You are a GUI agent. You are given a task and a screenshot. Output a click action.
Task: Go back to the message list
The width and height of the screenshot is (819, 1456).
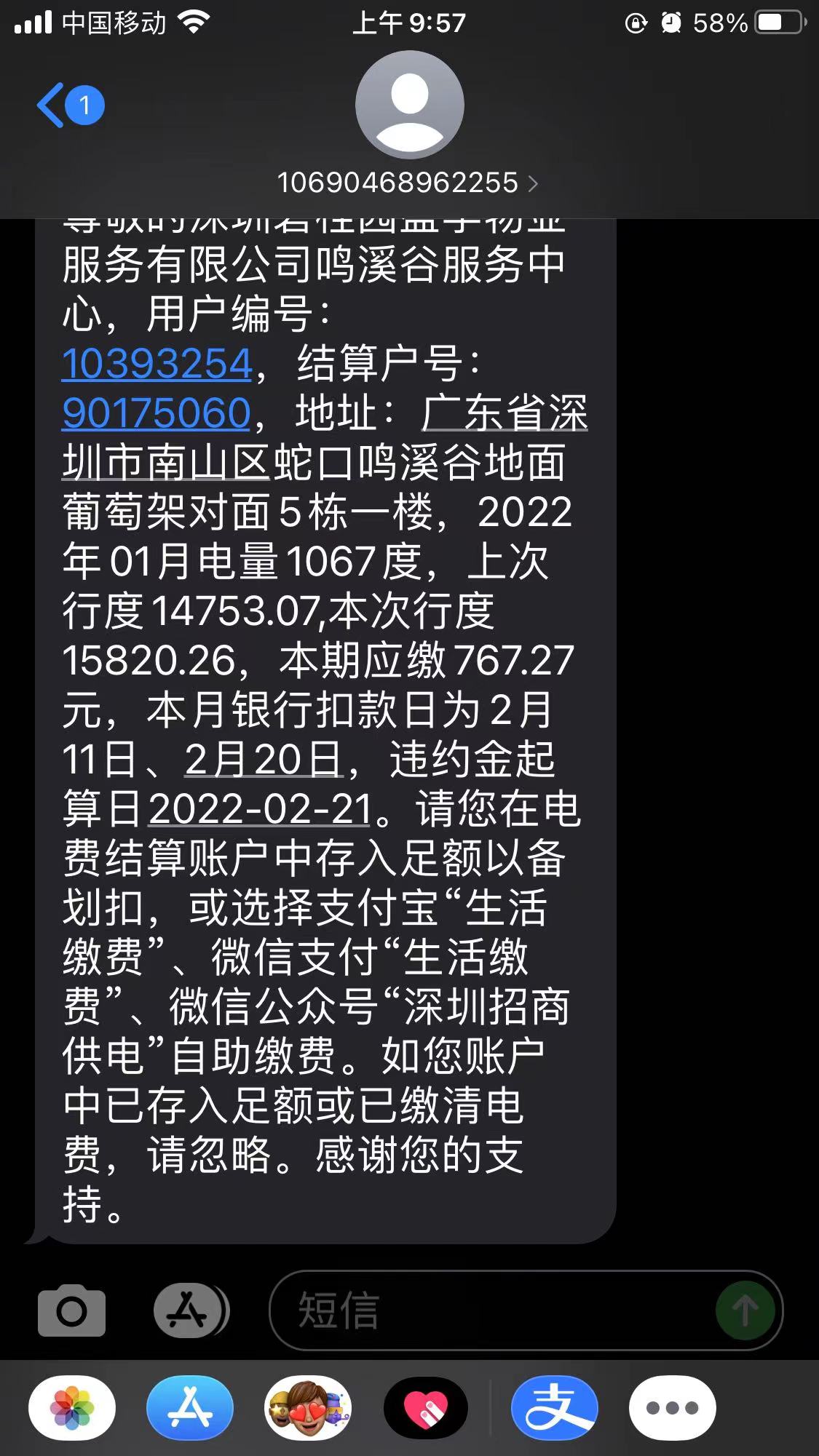coord(69,106)
